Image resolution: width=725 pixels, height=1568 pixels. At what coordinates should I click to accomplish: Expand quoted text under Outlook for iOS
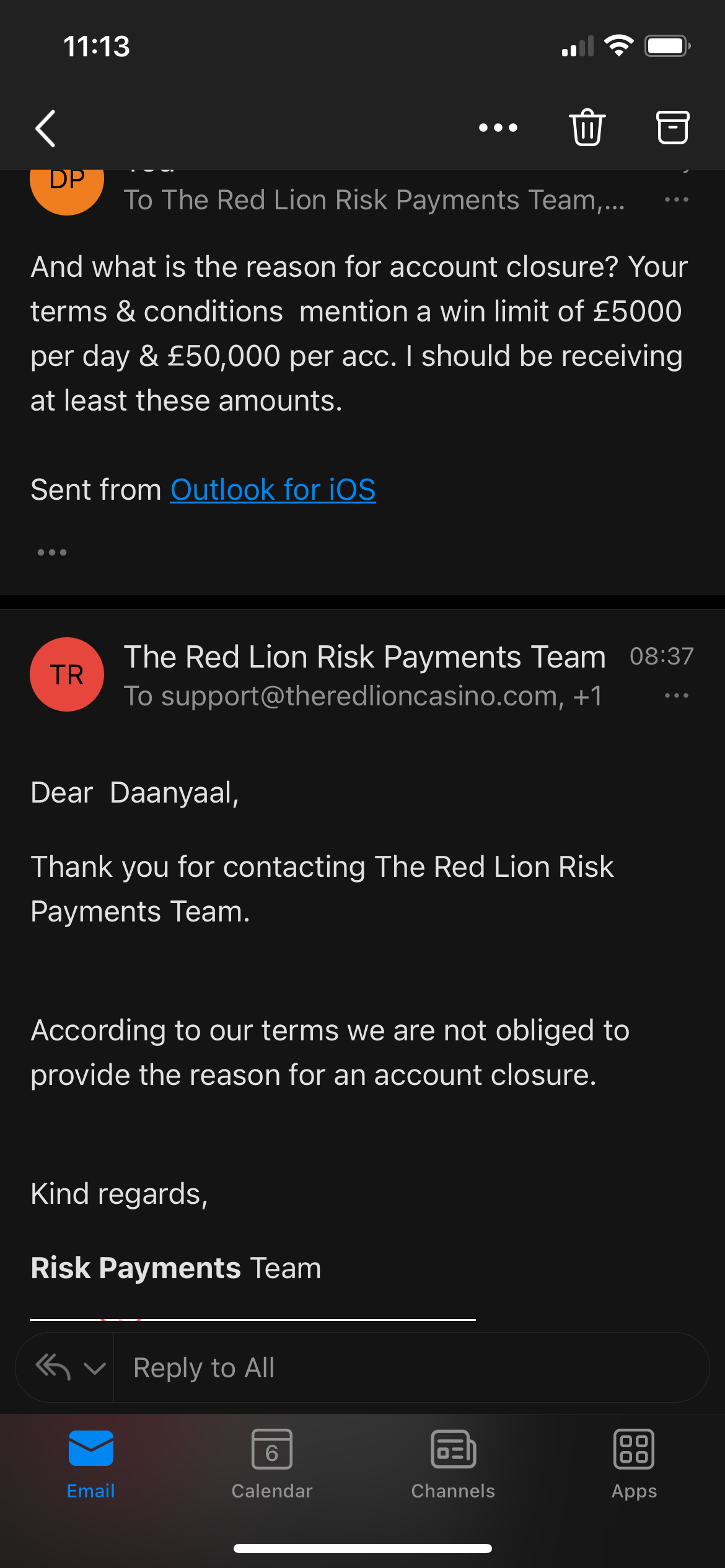point(52,552)
